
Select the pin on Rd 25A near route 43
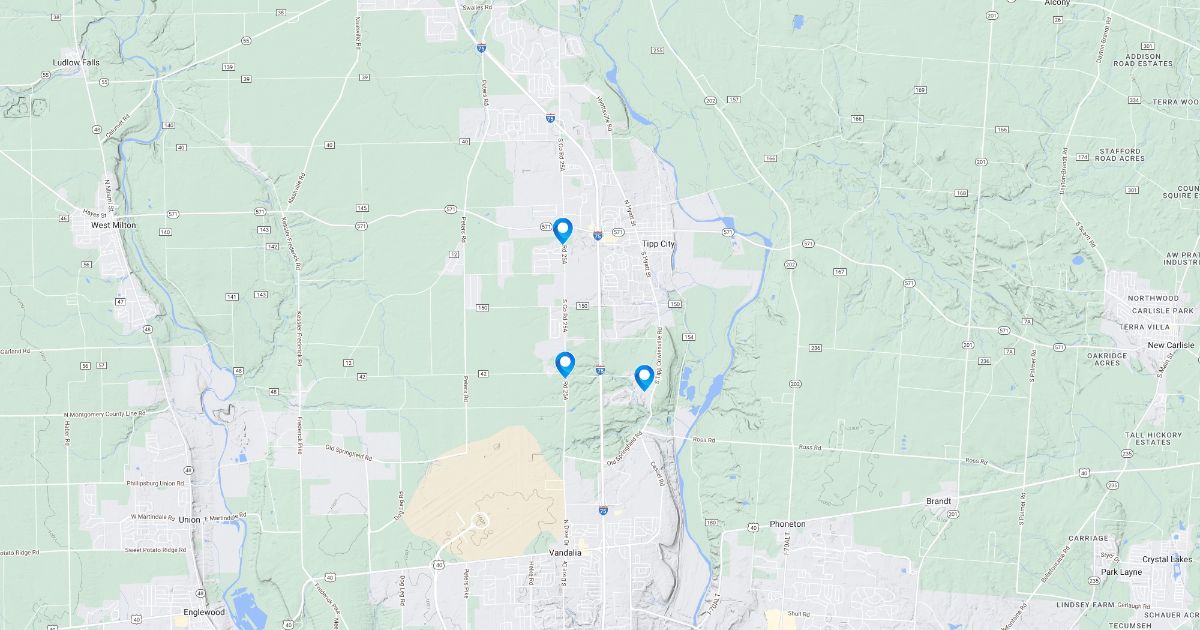[x=565, y=365]
